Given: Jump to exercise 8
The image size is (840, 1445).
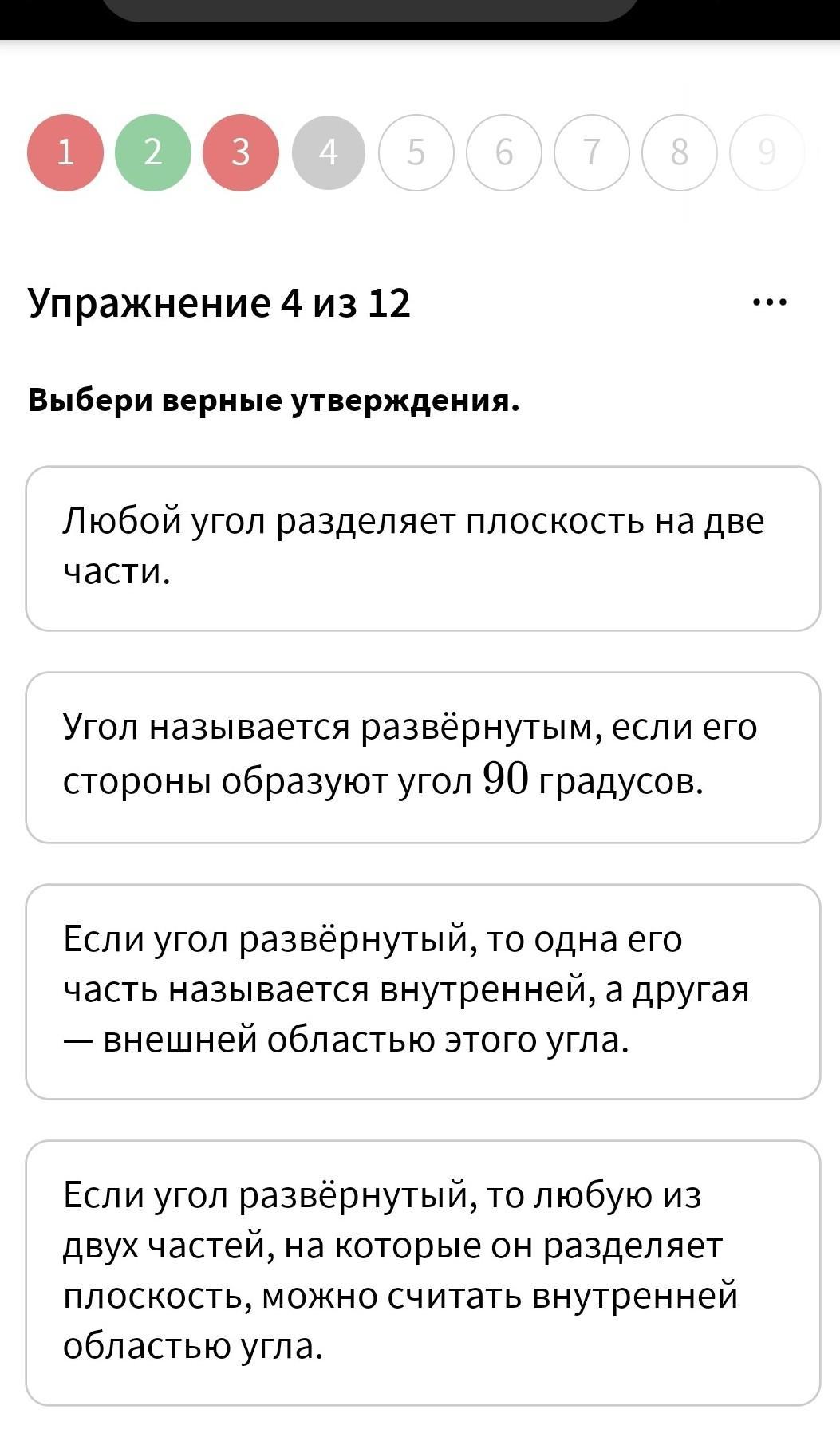Looking at the screenshot, I should 680,152.
